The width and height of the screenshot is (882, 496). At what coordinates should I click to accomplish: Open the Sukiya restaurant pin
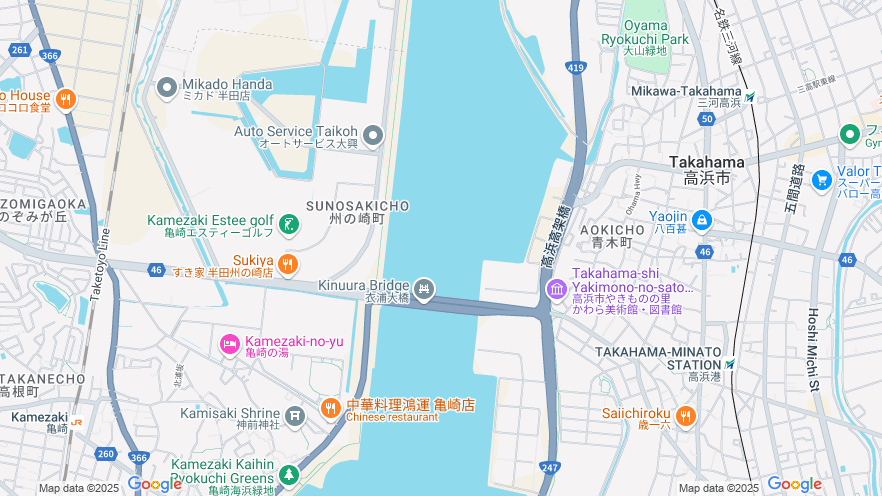coord(287,264)
